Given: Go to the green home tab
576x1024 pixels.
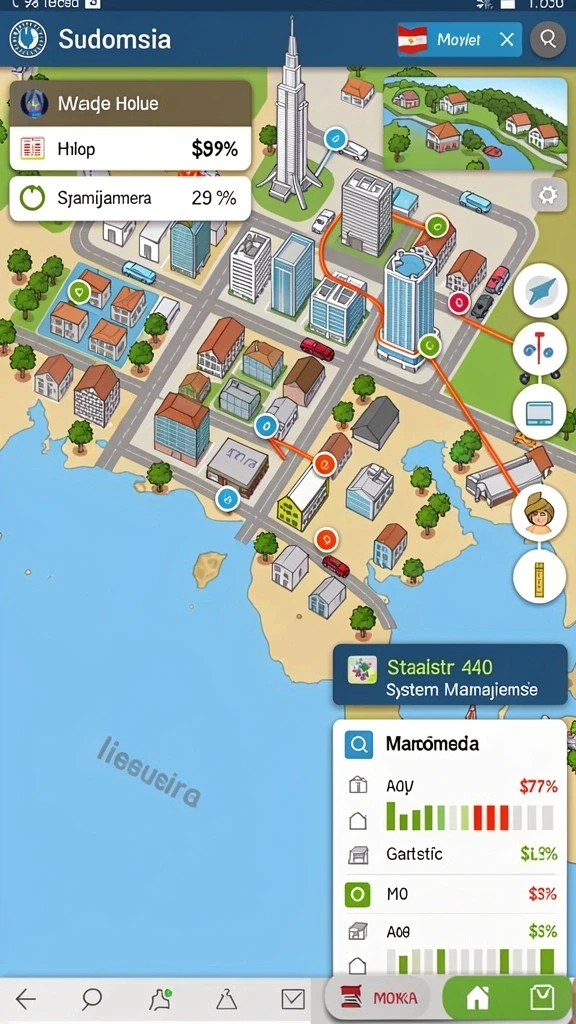Looking at the screenshot, I should [477, 999].
